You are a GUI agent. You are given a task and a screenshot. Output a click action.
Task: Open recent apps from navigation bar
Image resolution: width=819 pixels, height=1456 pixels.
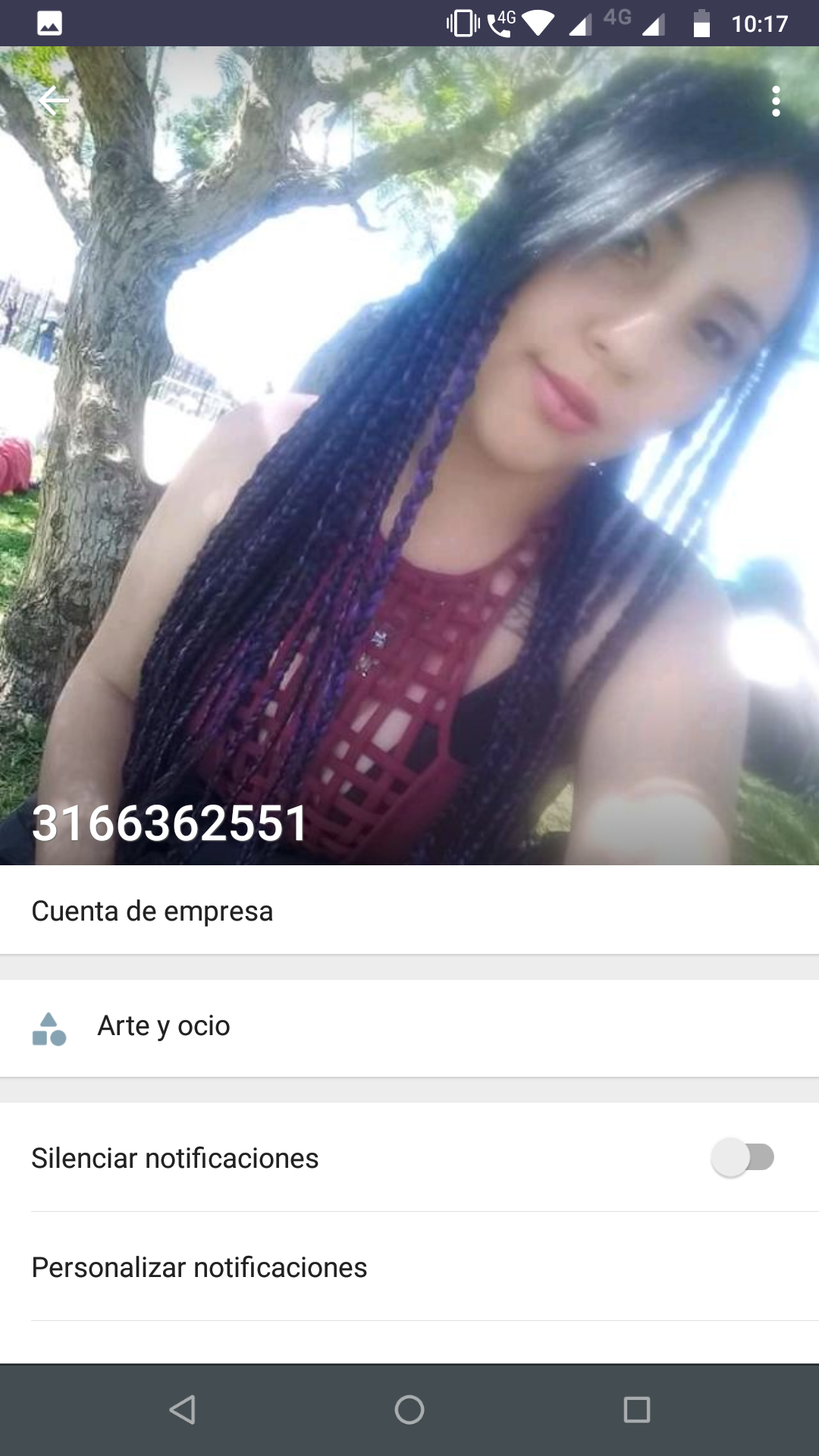tap(636, 1410)
